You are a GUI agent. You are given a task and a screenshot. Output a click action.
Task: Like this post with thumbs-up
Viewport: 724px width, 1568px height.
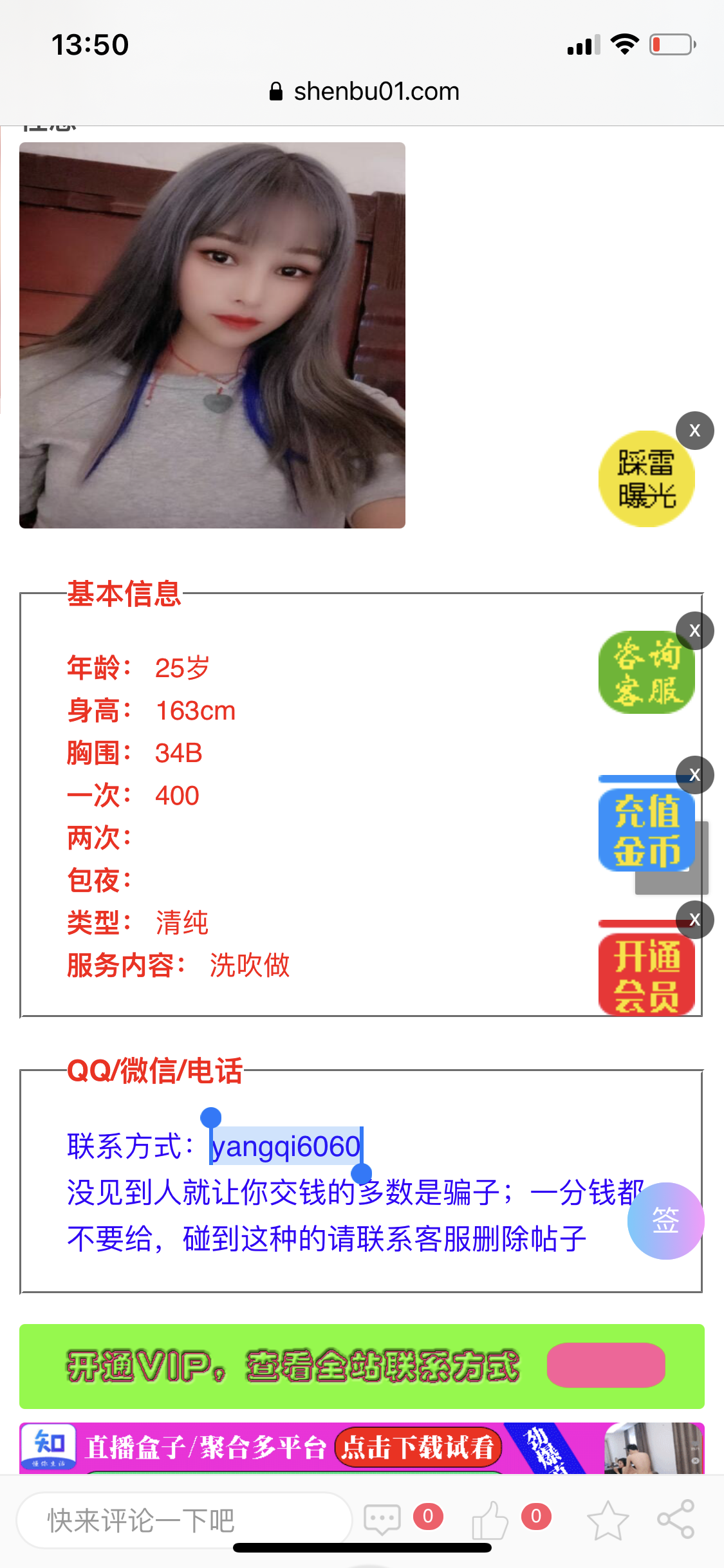point(490,1520)
